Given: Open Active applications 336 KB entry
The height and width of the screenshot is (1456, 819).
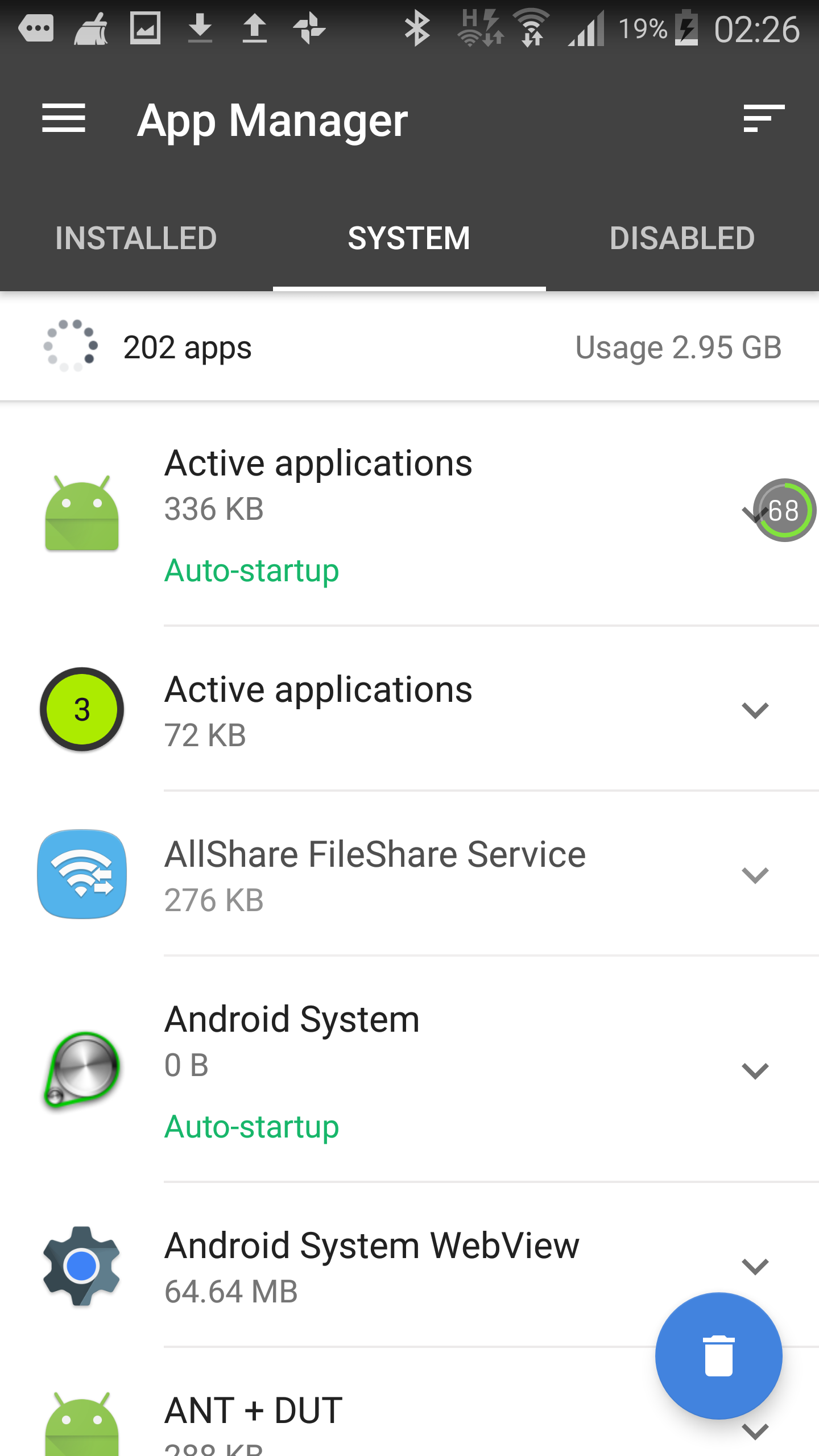Looking at the screenshot, I should click(x=409, y=515).
